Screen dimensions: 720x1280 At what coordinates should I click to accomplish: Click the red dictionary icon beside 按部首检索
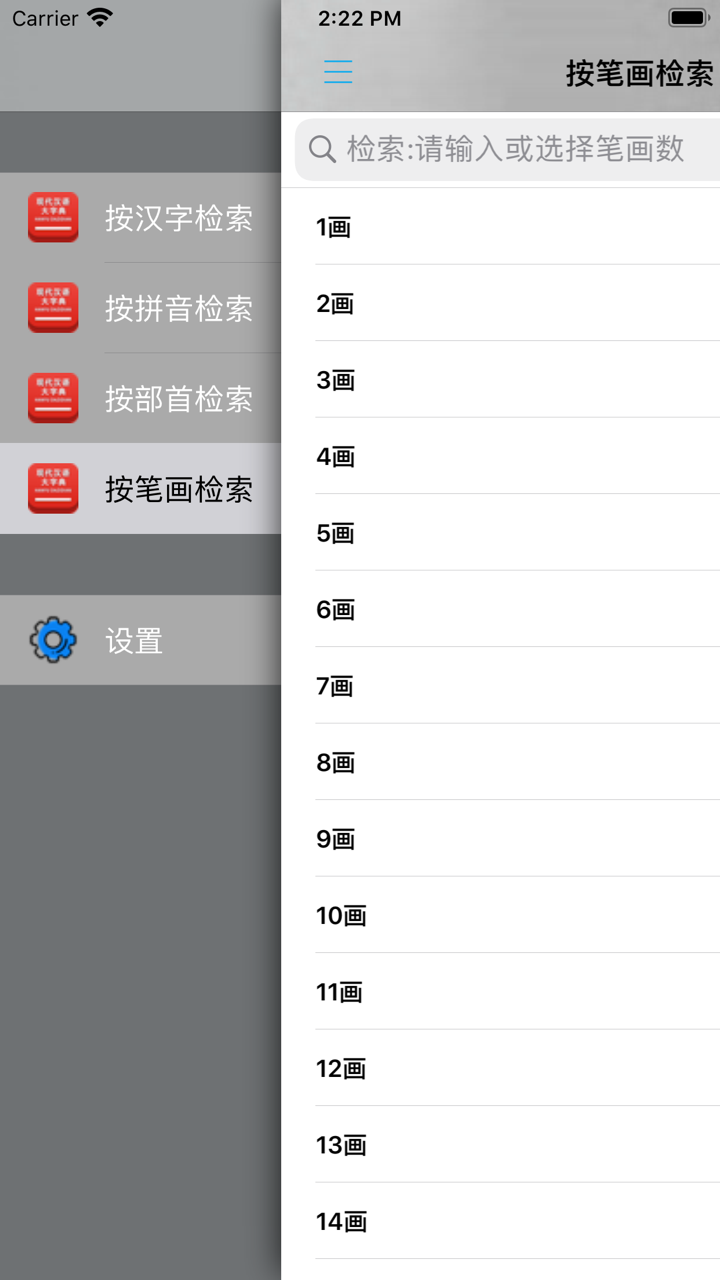[x=53, y=398]
